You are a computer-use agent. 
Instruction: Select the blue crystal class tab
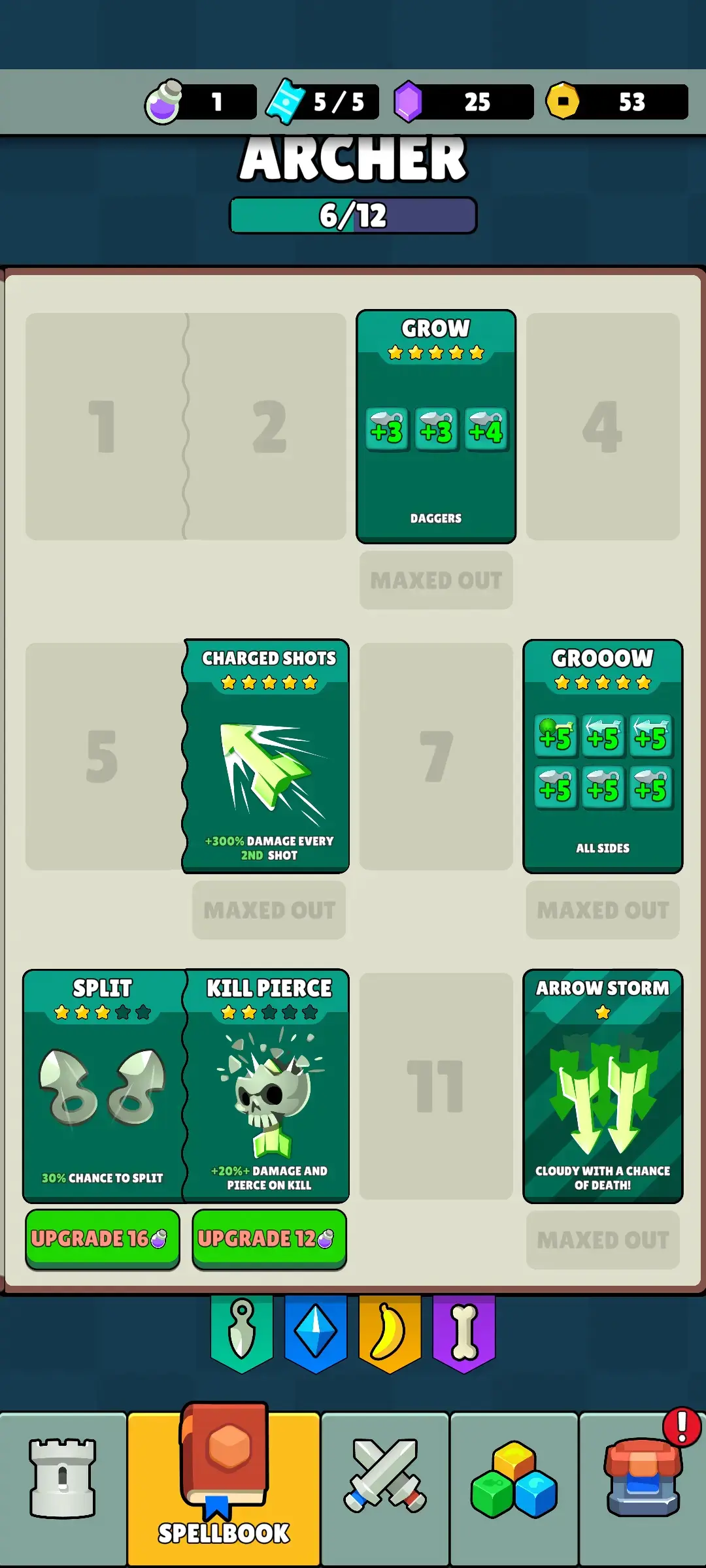pyautogui.click(x=316, y=1331)
